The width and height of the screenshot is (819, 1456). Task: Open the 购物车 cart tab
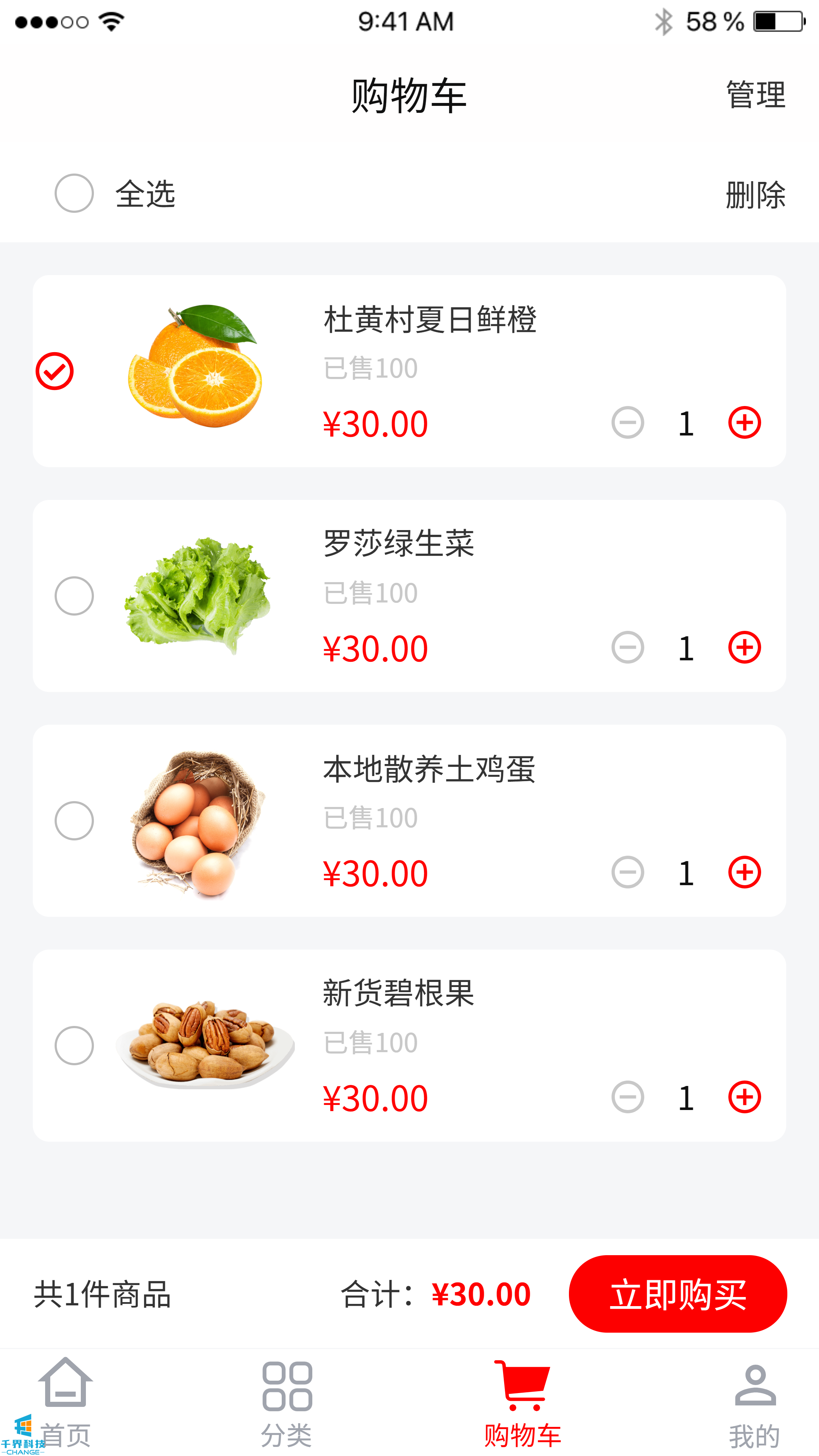(522, 1402)
